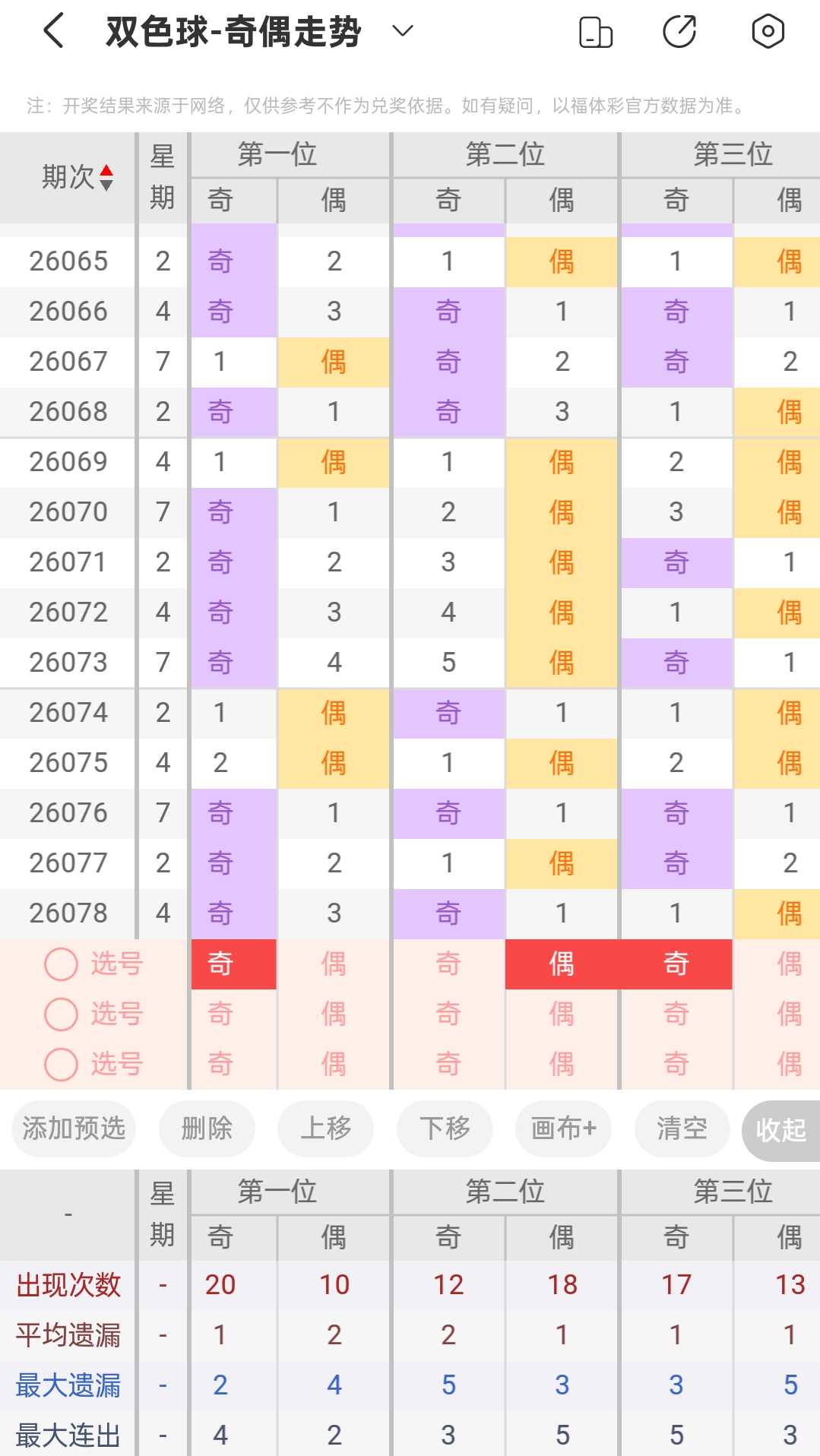Tap 画布+ button
Screen dimensions: 820x1456
coord(563,1128)
